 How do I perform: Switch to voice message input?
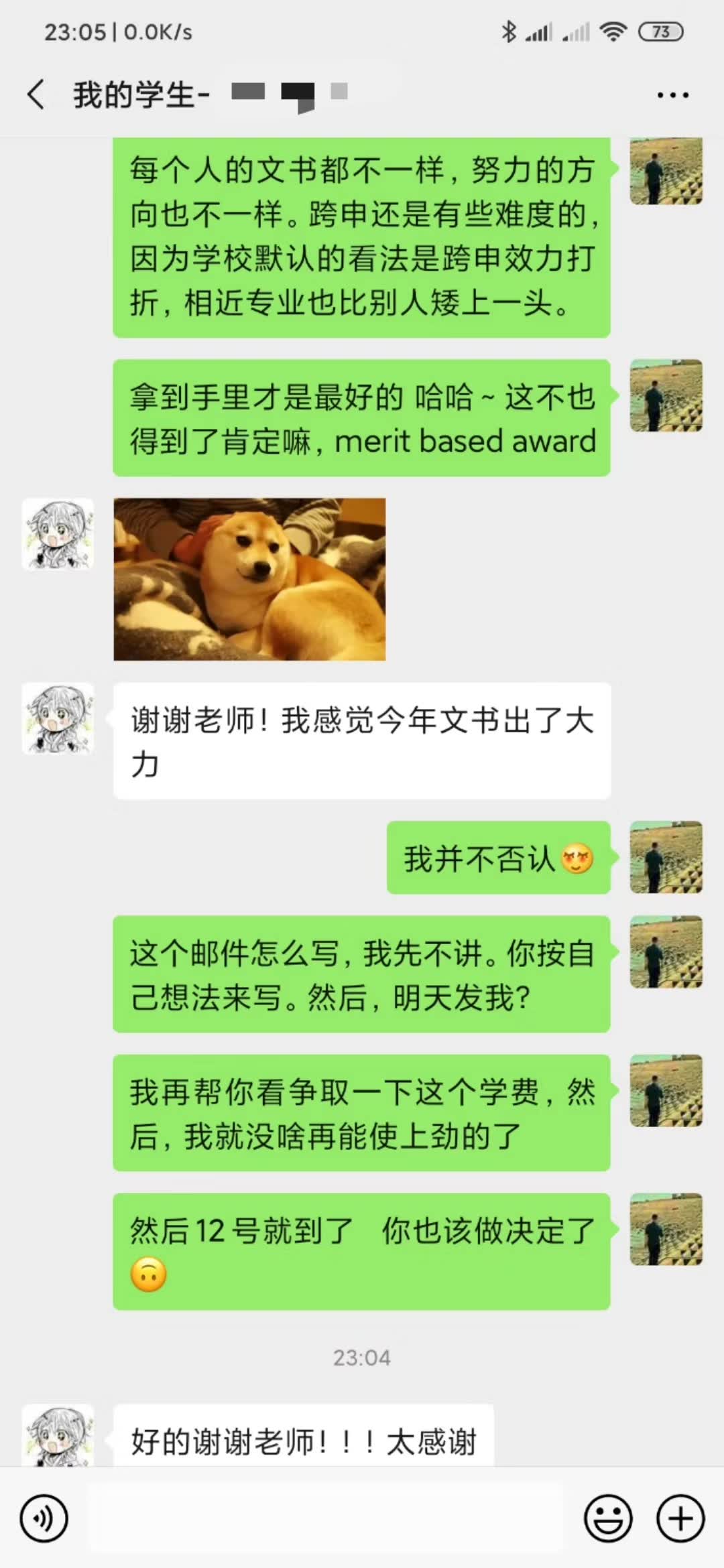coord(44,1518)
